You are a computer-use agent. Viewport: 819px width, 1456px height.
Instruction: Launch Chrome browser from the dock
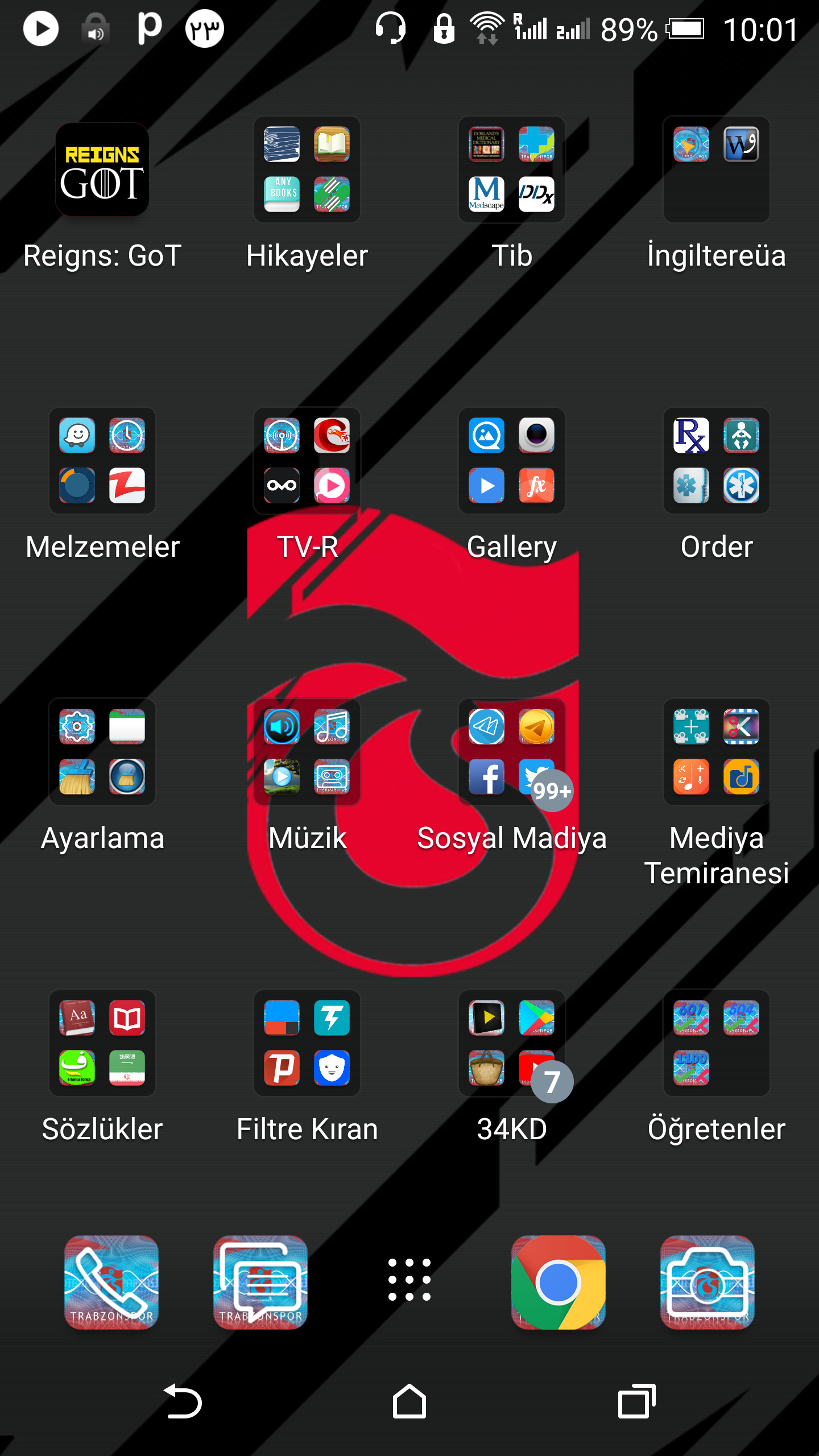click(559, 1282)
